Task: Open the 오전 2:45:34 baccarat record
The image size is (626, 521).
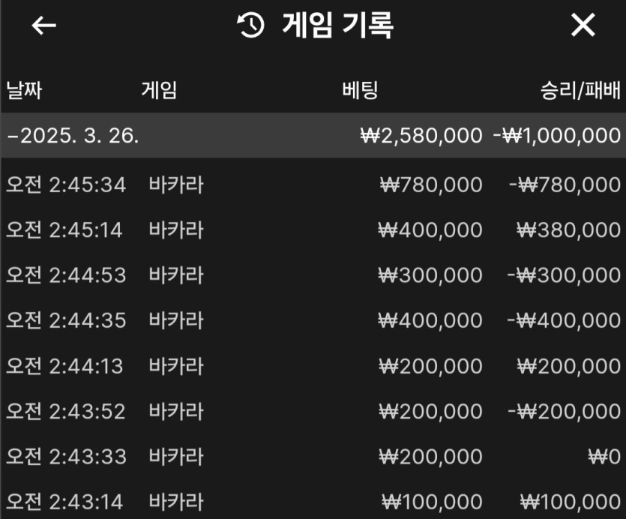Action: [312, 185]
